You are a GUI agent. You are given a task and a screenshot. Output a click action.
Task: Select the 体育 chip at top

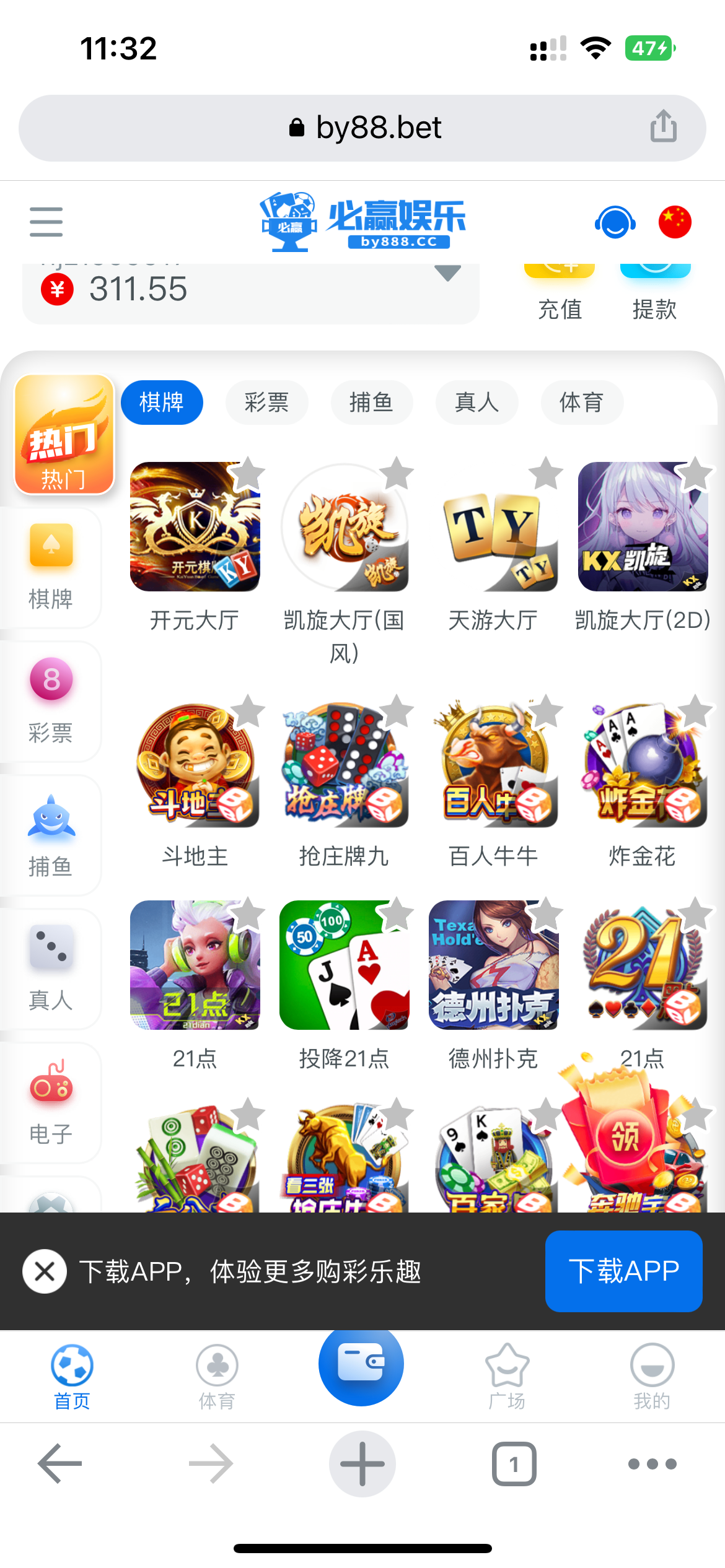581,403
